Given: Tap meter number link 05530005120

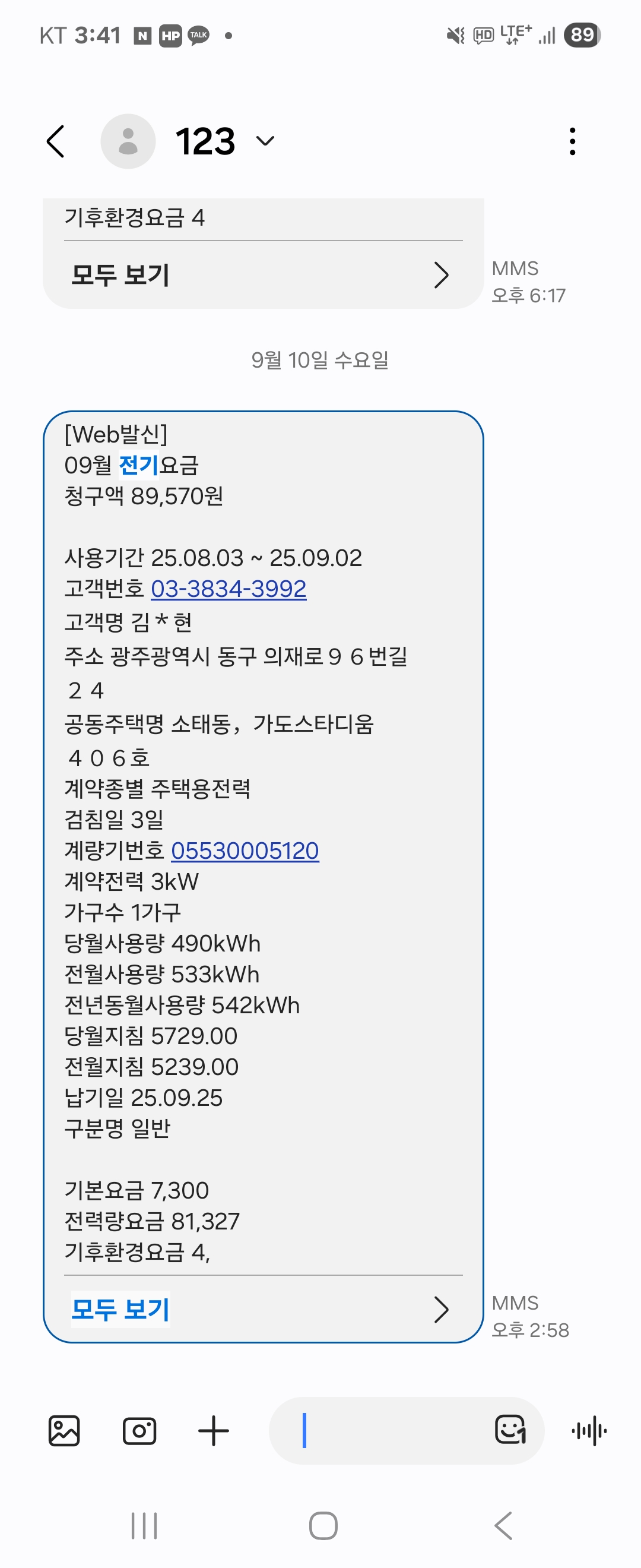Looking at the screenshot, I should pyautogui.click(x=245, y=851).
